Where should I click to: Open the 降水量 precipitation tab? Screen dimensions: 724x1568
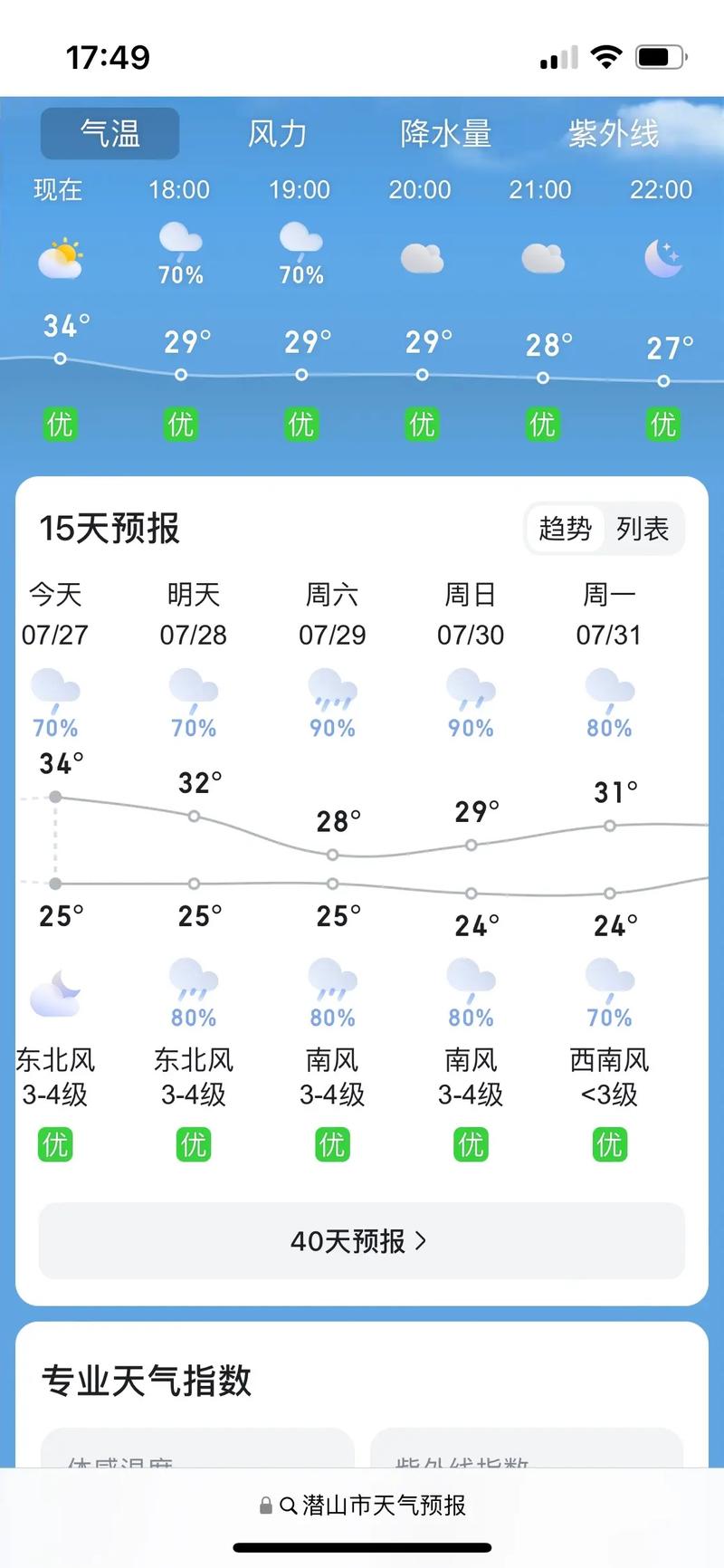click(446, 132)
